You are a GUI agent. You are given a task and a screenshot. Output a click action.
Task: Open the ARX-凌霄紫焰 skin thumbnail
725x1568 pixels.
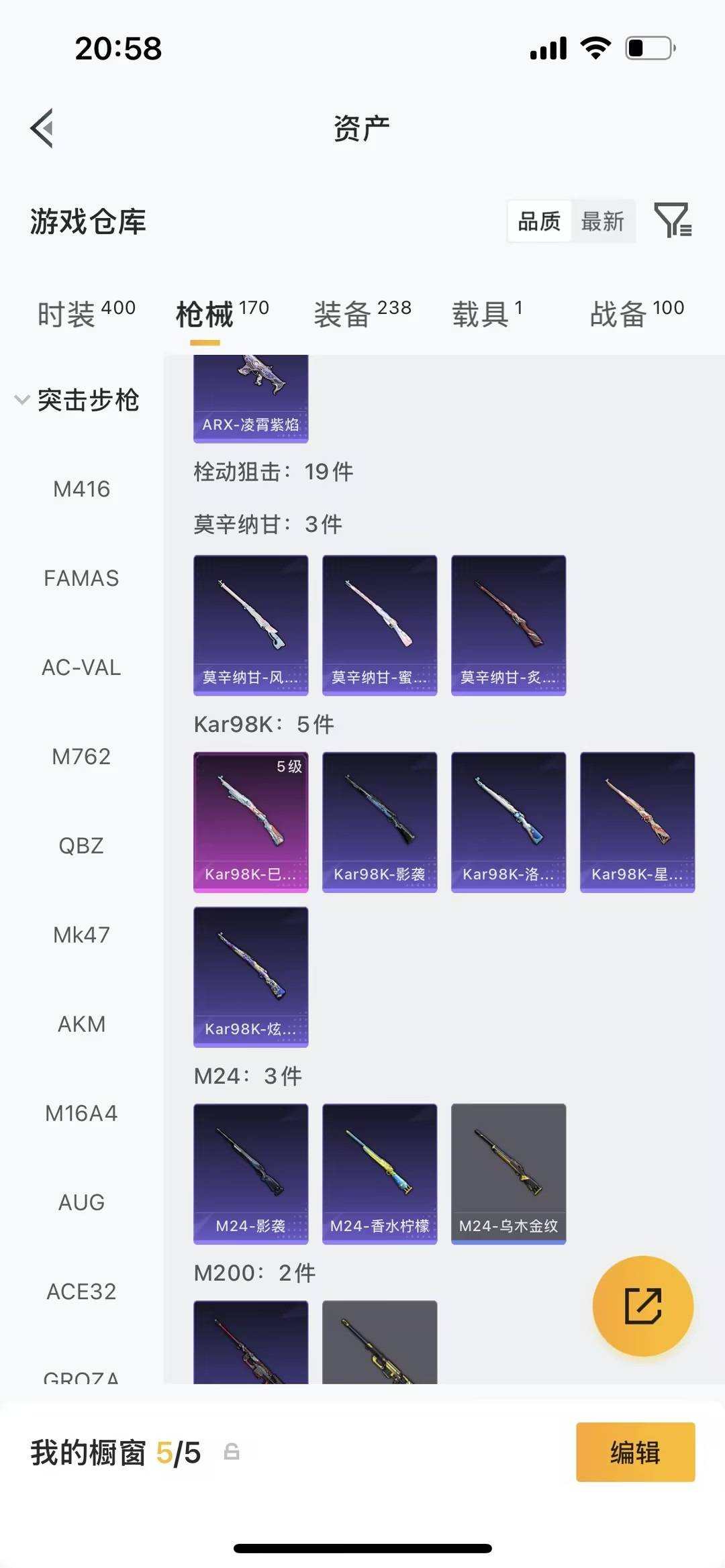point(250,396)
